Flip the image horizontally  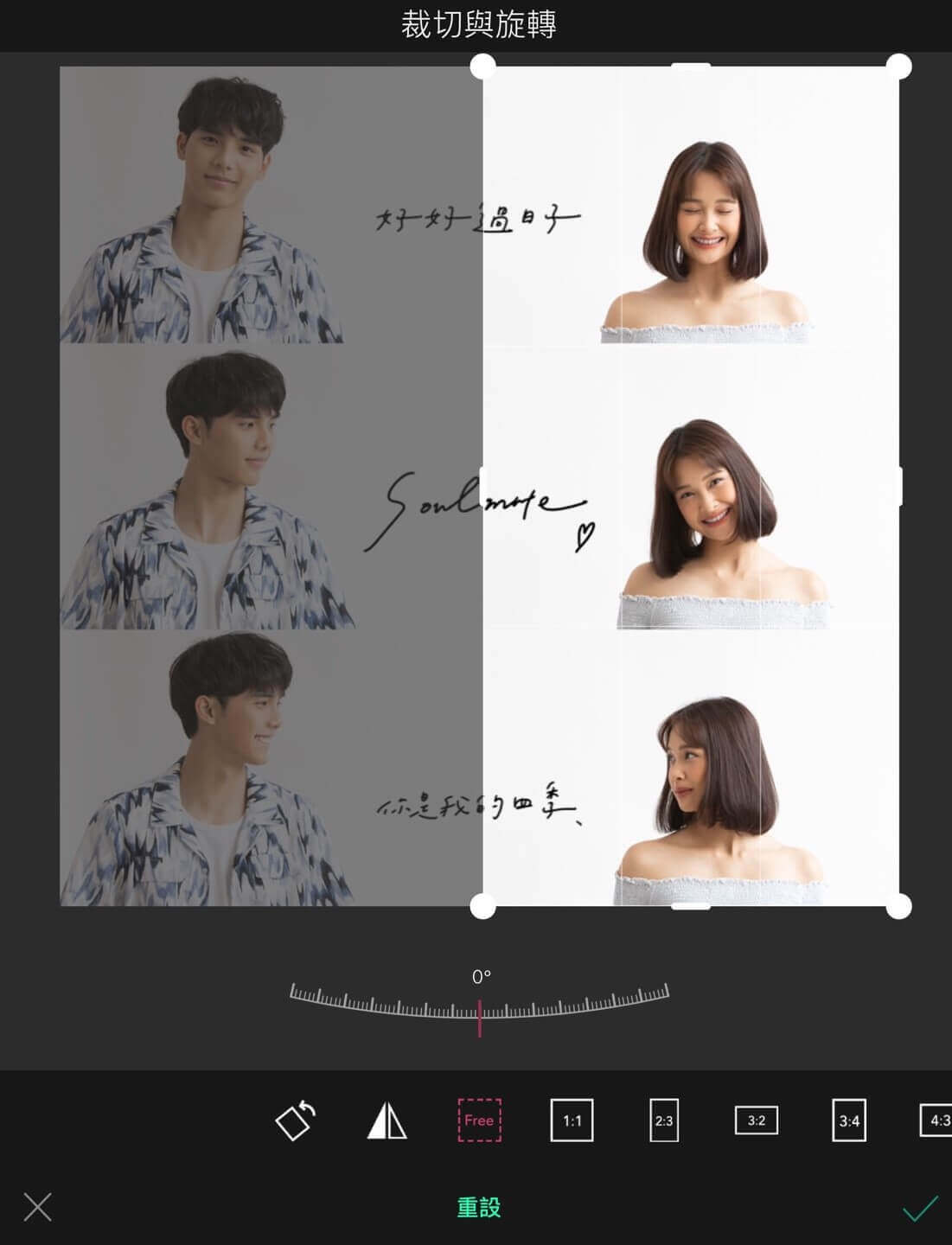[x=387, y=1121]
